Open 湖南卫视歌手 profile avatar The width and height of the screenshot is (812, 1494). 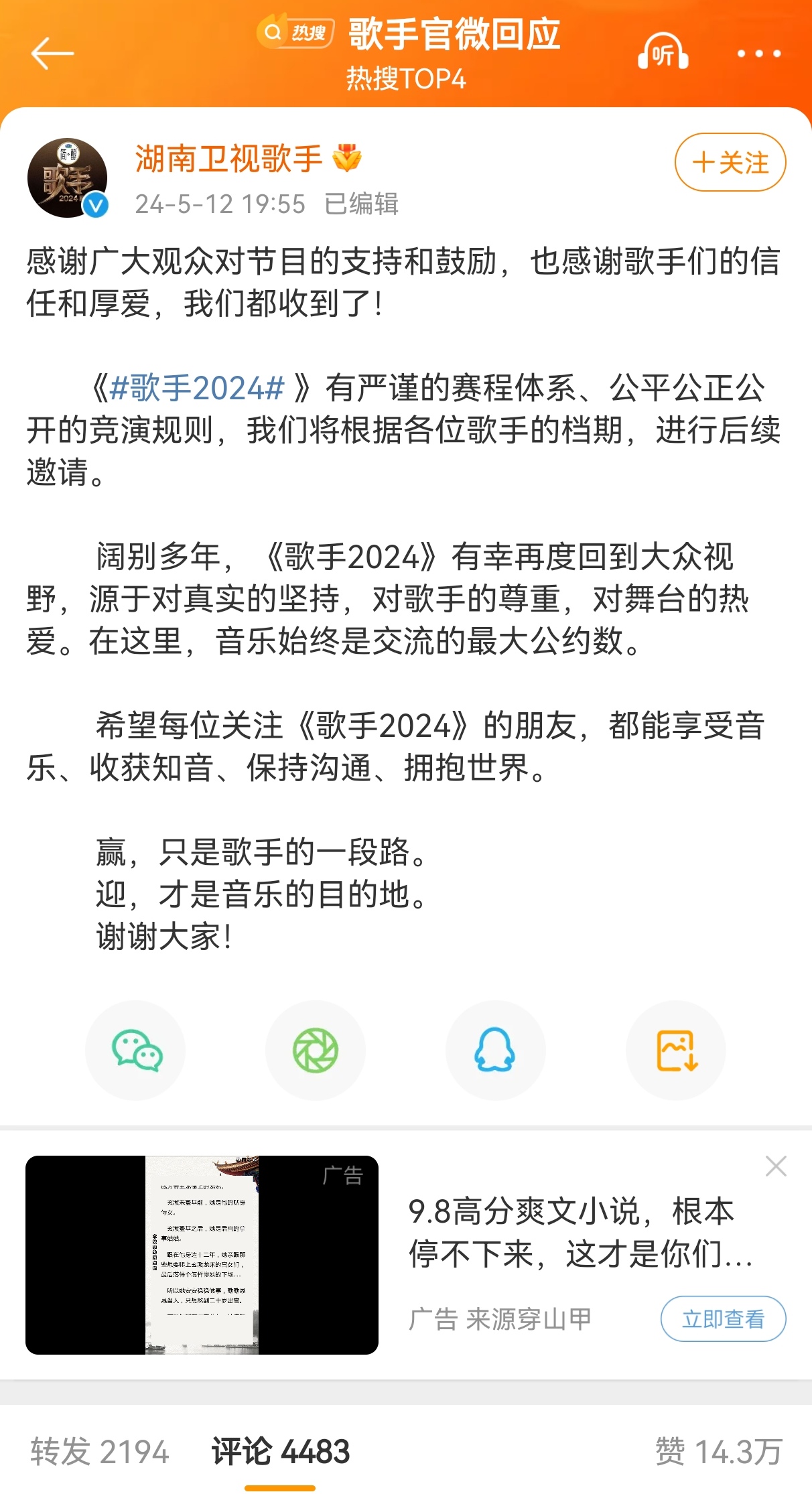[x=68, y=178]
